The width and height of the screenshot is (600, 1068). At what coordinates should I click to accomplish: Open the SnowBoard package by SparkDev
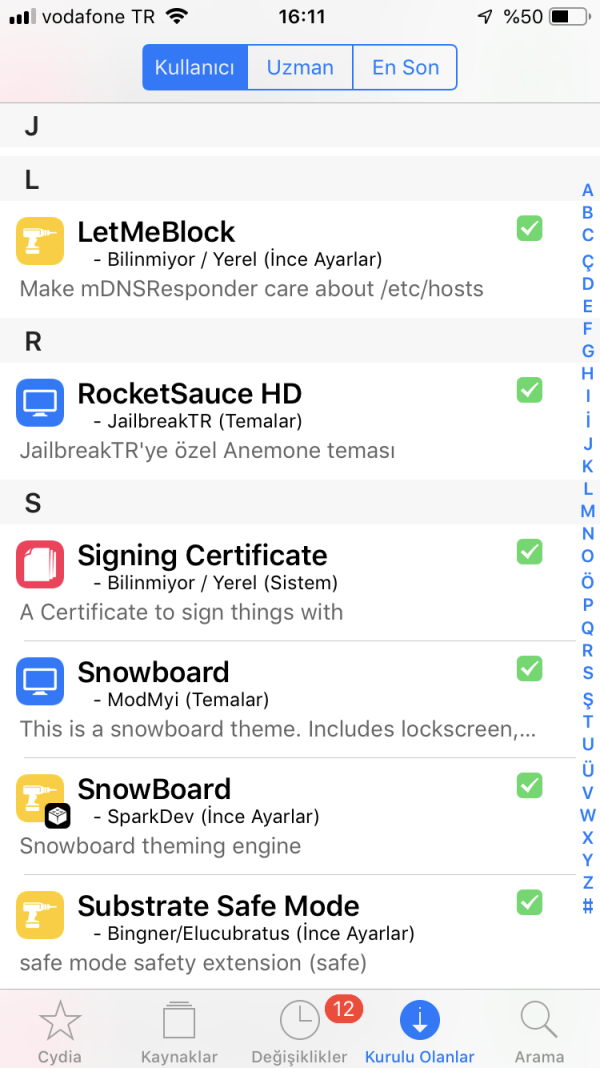(280, 817)
